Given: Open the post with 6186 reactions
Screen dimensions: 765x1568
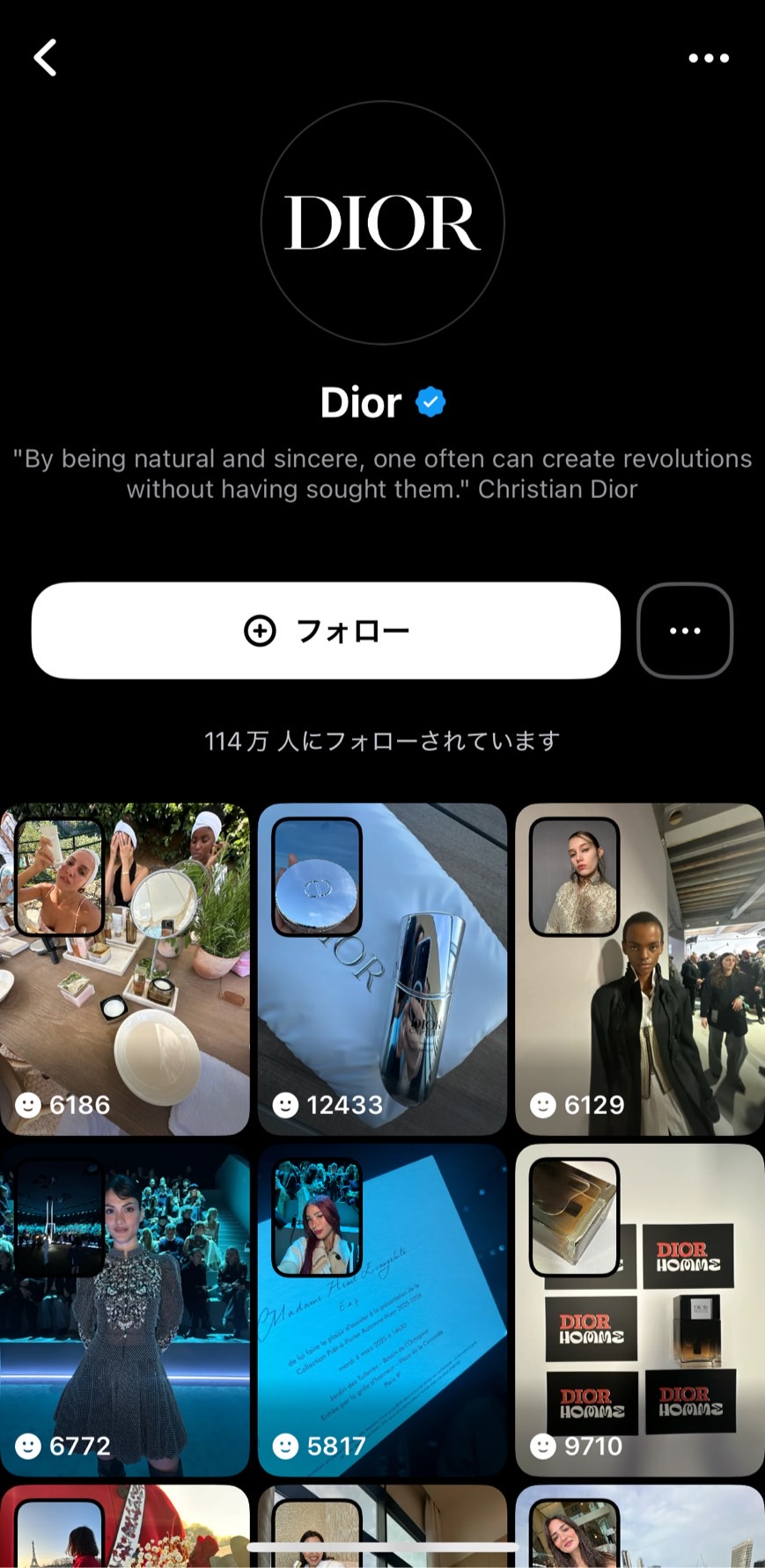Looking at the screenshot, I should 124,969.
